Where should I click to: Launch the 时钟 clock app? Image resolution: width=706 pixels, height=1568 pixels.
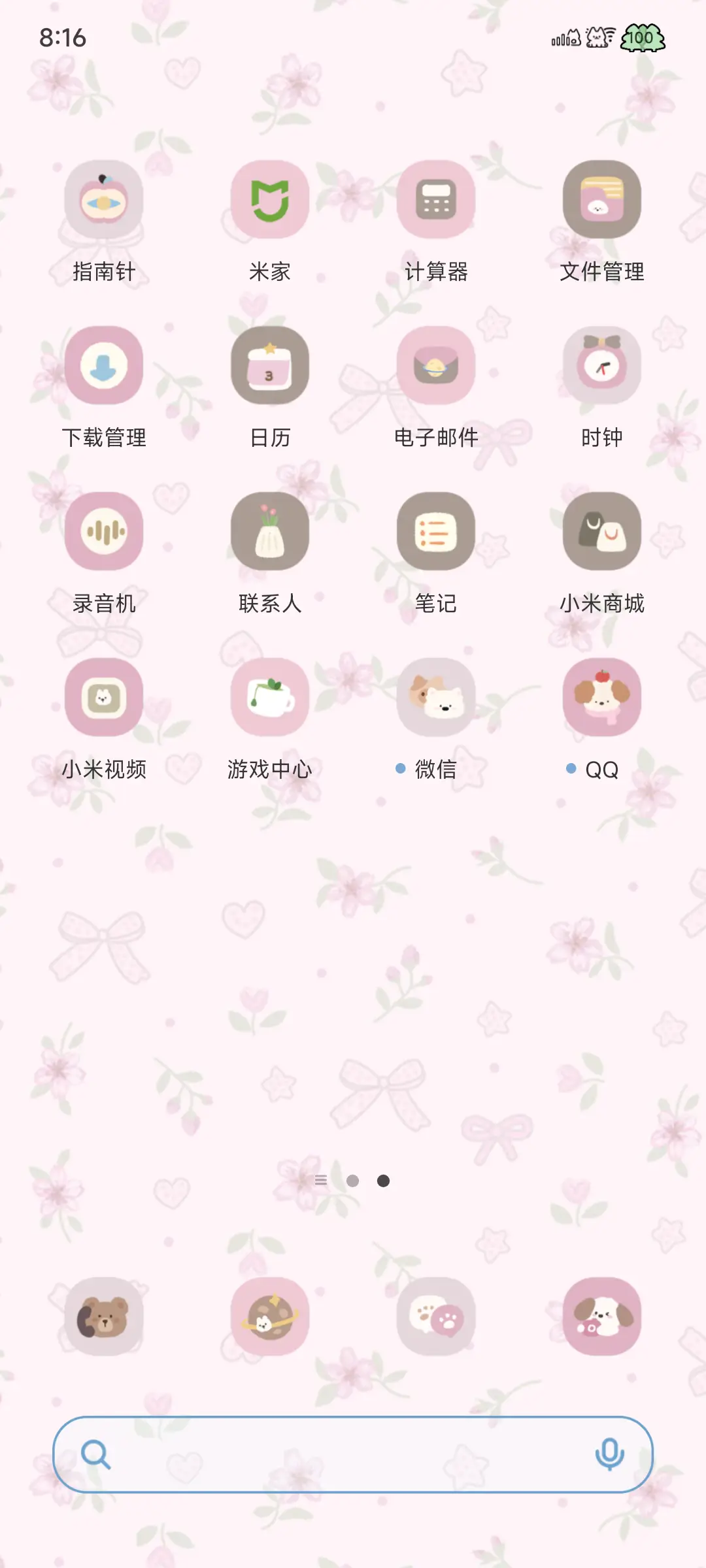[601, 366]
